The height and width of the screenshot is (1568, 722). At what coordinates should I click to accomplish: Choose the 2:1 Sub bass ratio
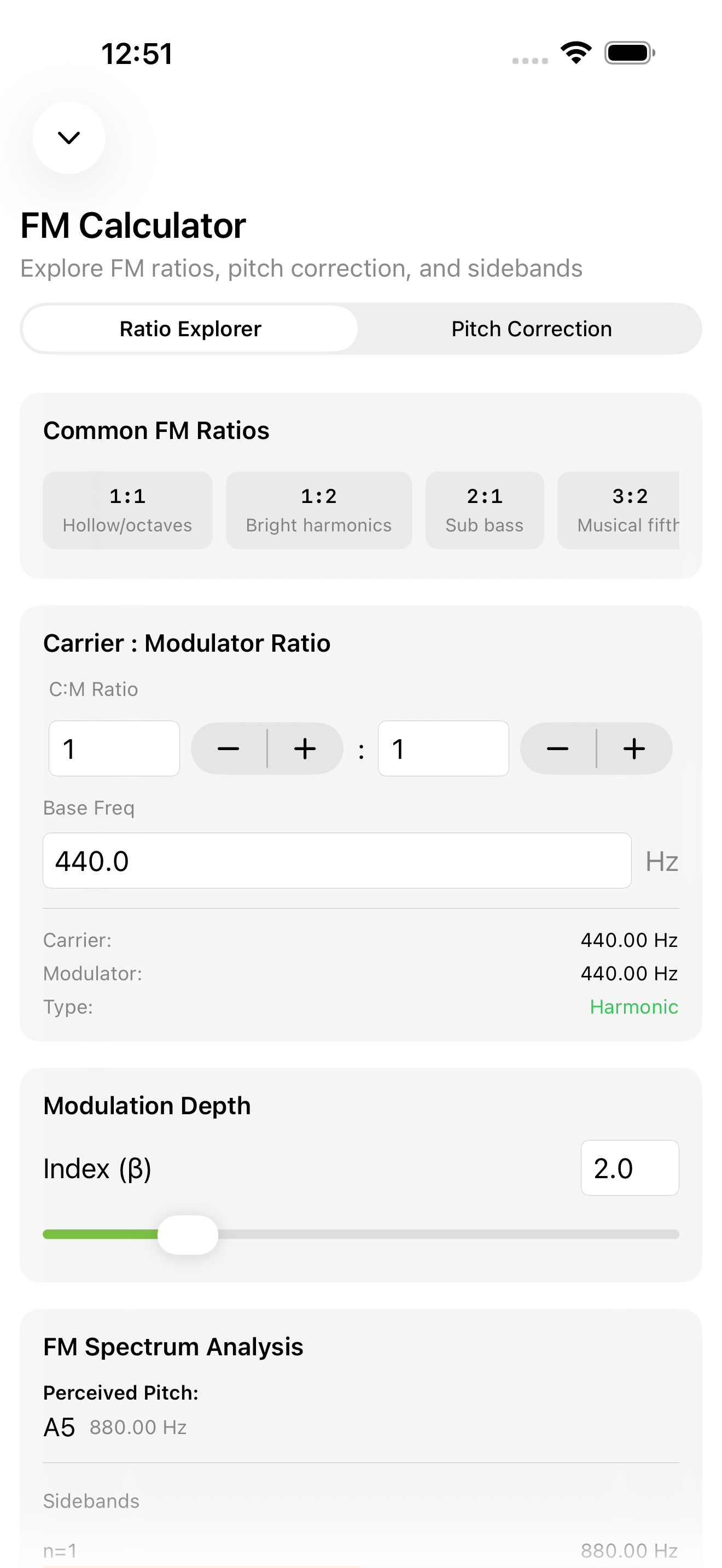[485, 510]
